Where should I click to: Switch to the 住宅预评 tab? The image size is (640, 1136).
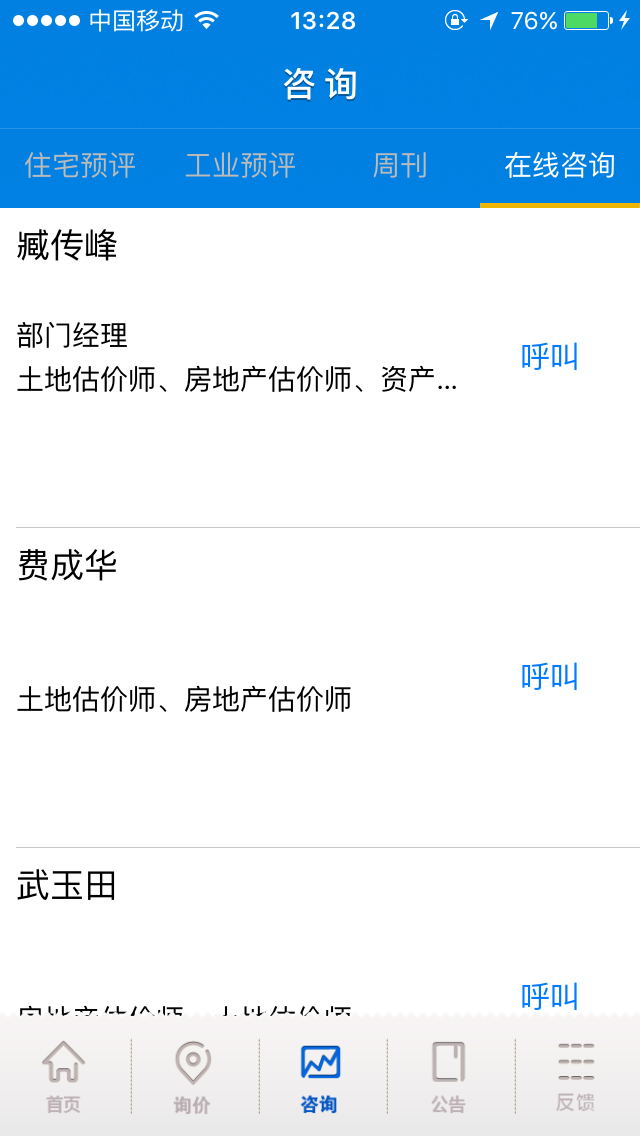[x=80, y=166]
